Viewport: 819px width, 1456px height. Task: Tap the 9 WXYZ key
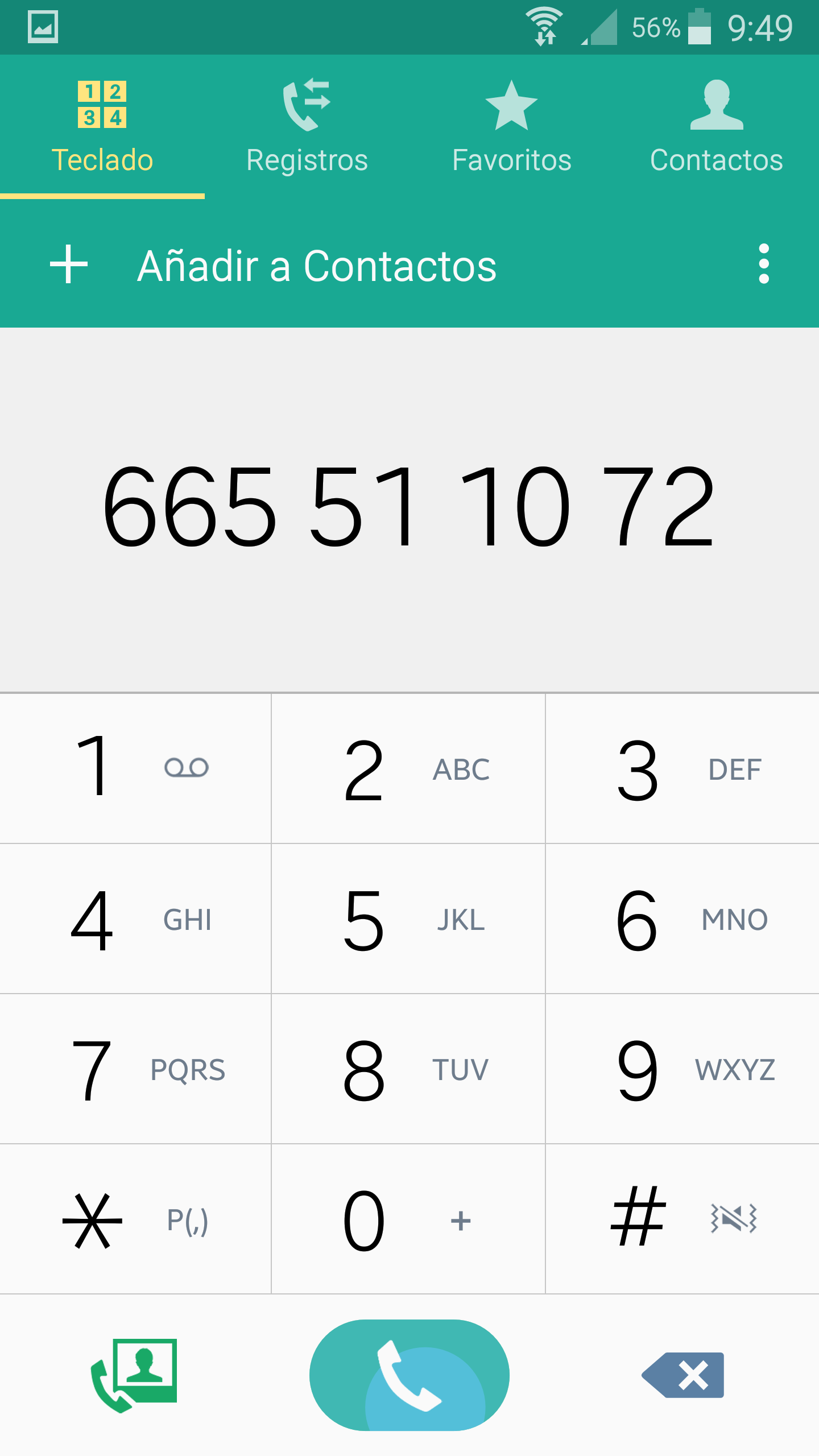pyautogui.click(x=682, y=1069)
